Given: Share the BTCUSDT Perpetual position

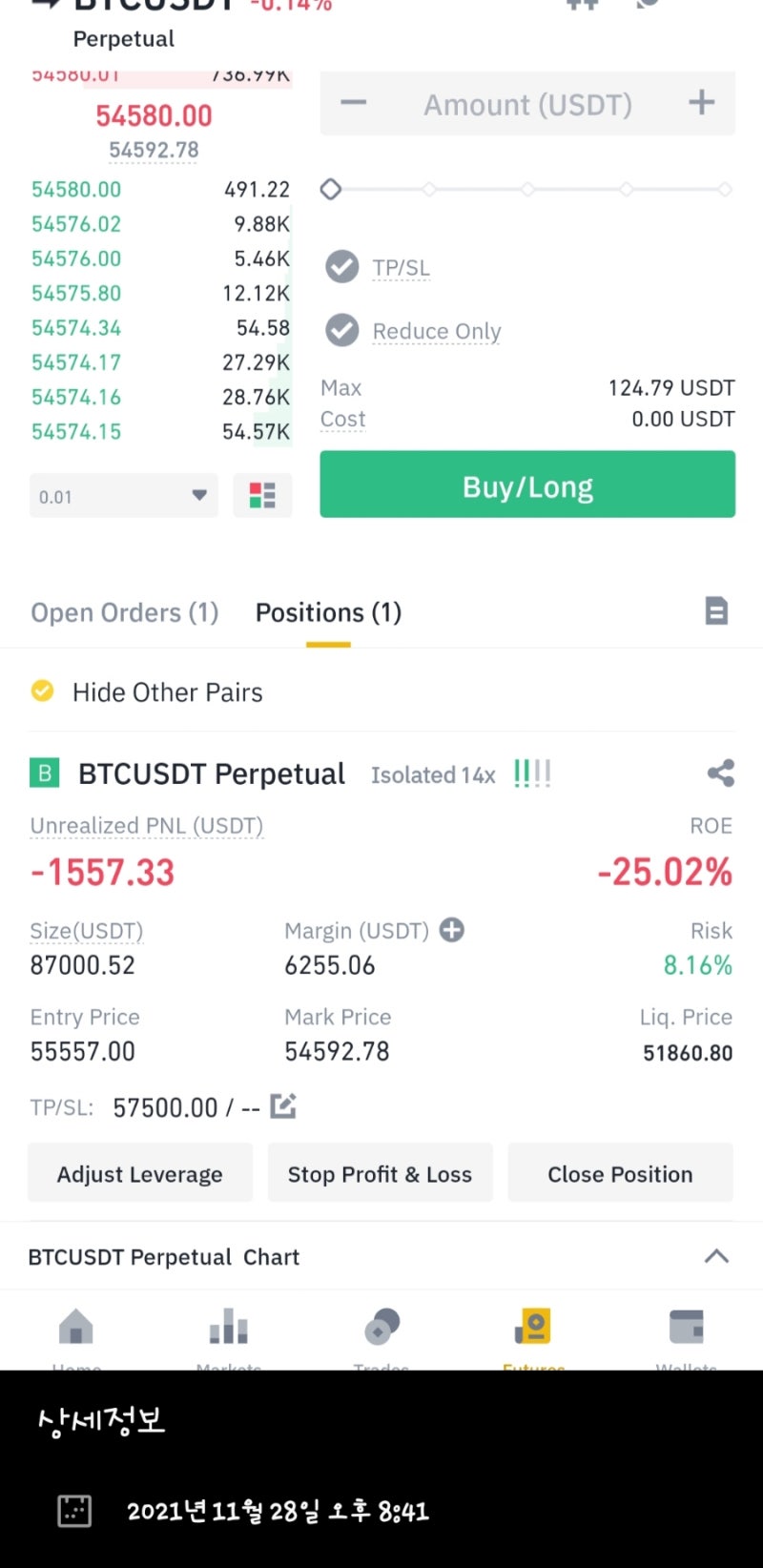Looking at the screenshot, I should [x=720, y=773].
